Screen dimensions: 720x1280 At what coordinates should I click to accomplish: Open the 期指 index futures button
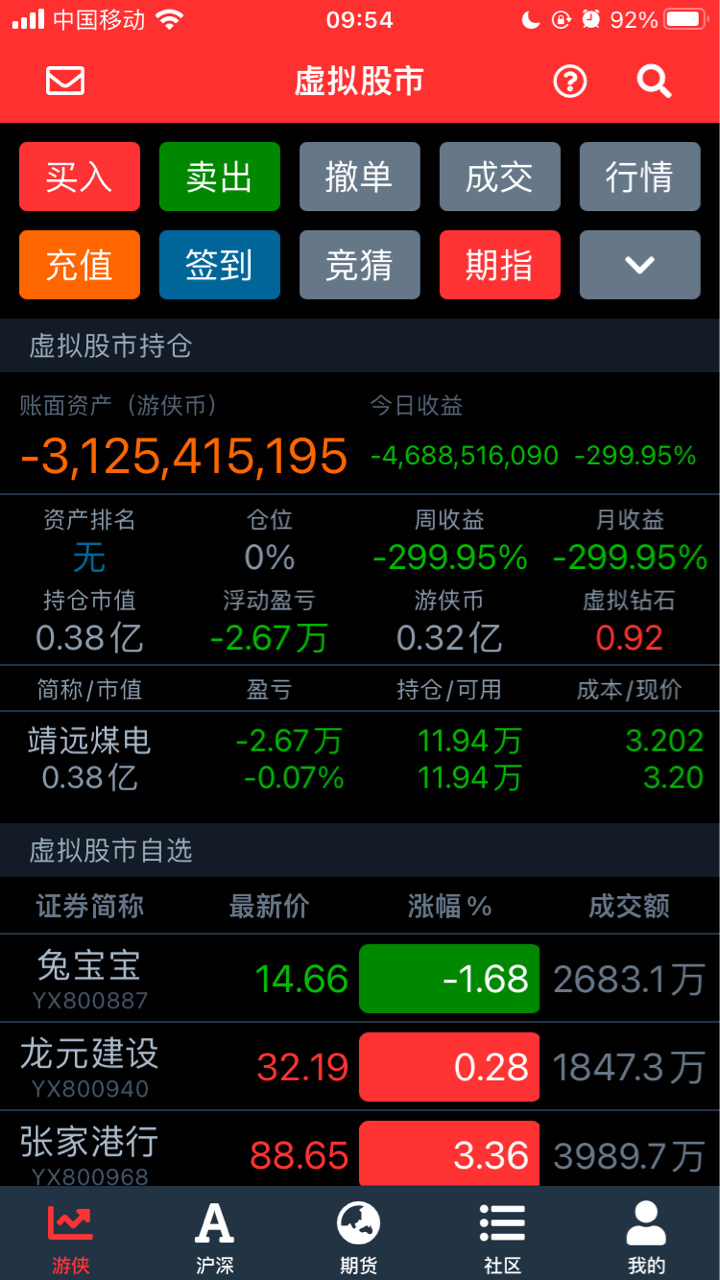499,265
